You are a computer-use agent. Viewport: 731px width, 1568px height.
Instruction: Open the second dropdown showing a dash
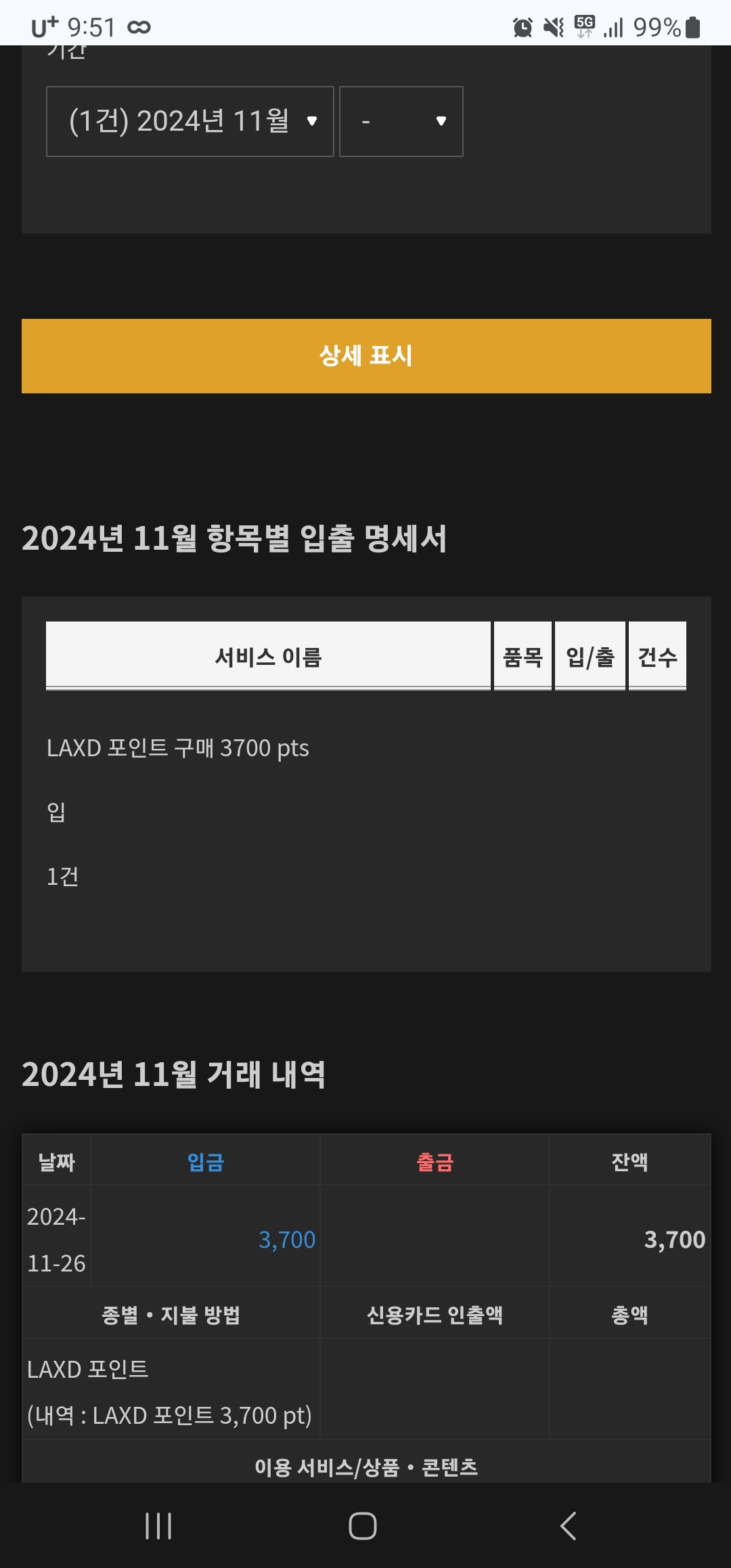(401, 121)
